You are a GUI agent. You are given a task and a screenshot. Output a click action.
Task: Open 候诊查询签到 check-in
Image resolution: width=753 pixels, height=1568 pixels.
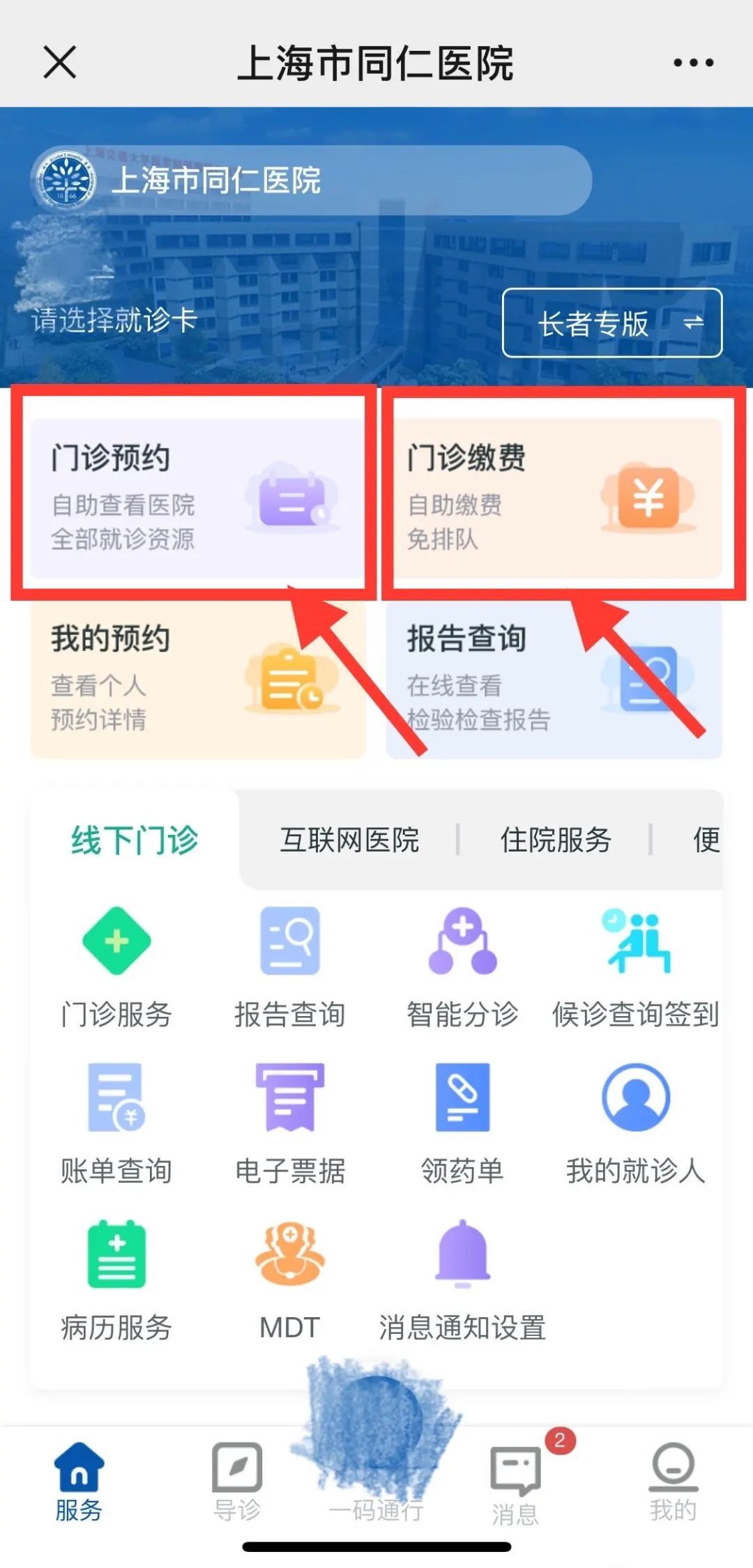pyautogui.click(x=635, y=965)
